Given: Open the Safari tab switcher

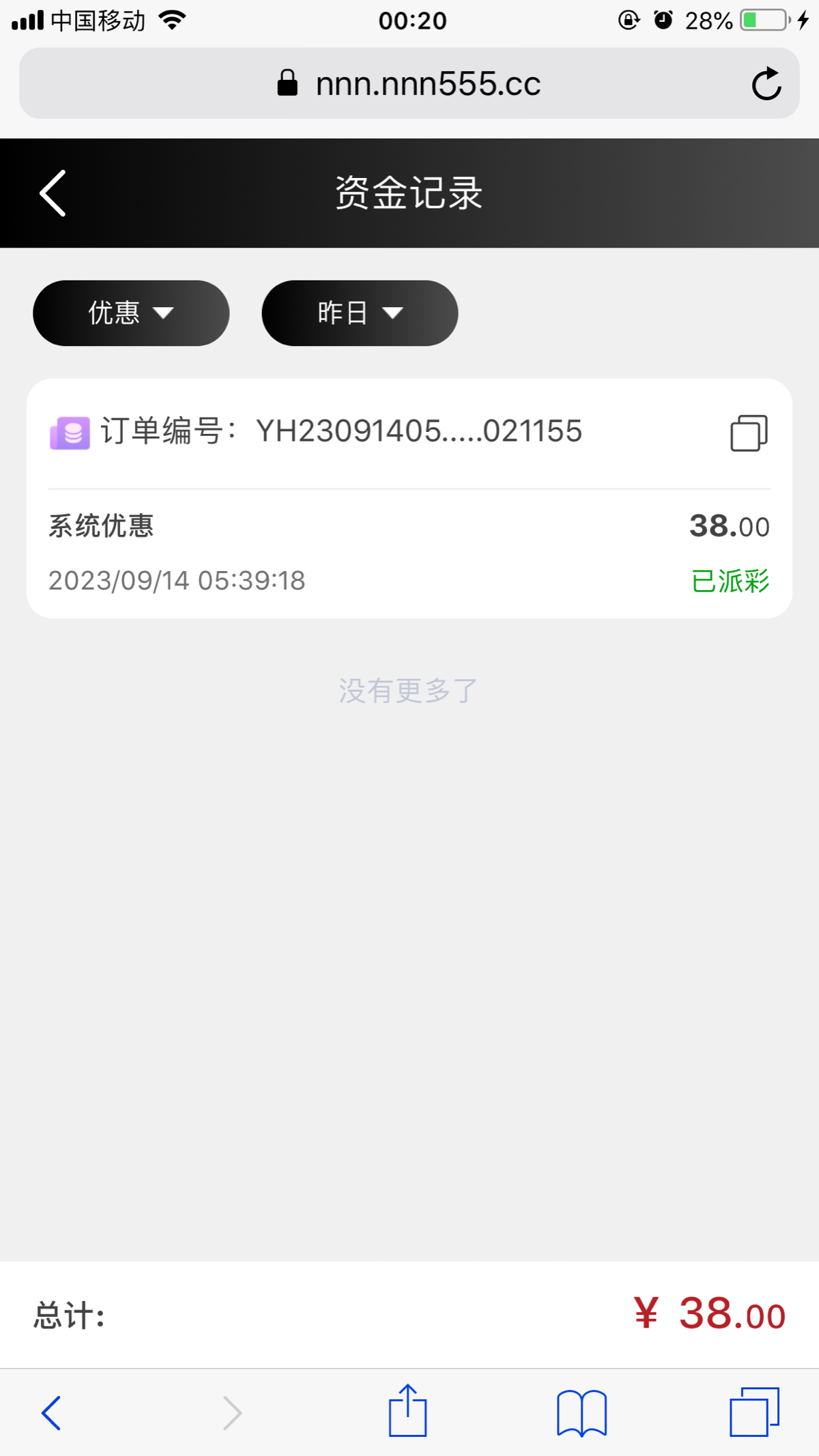Looking at the screenshot, I should click(753, 1412).
